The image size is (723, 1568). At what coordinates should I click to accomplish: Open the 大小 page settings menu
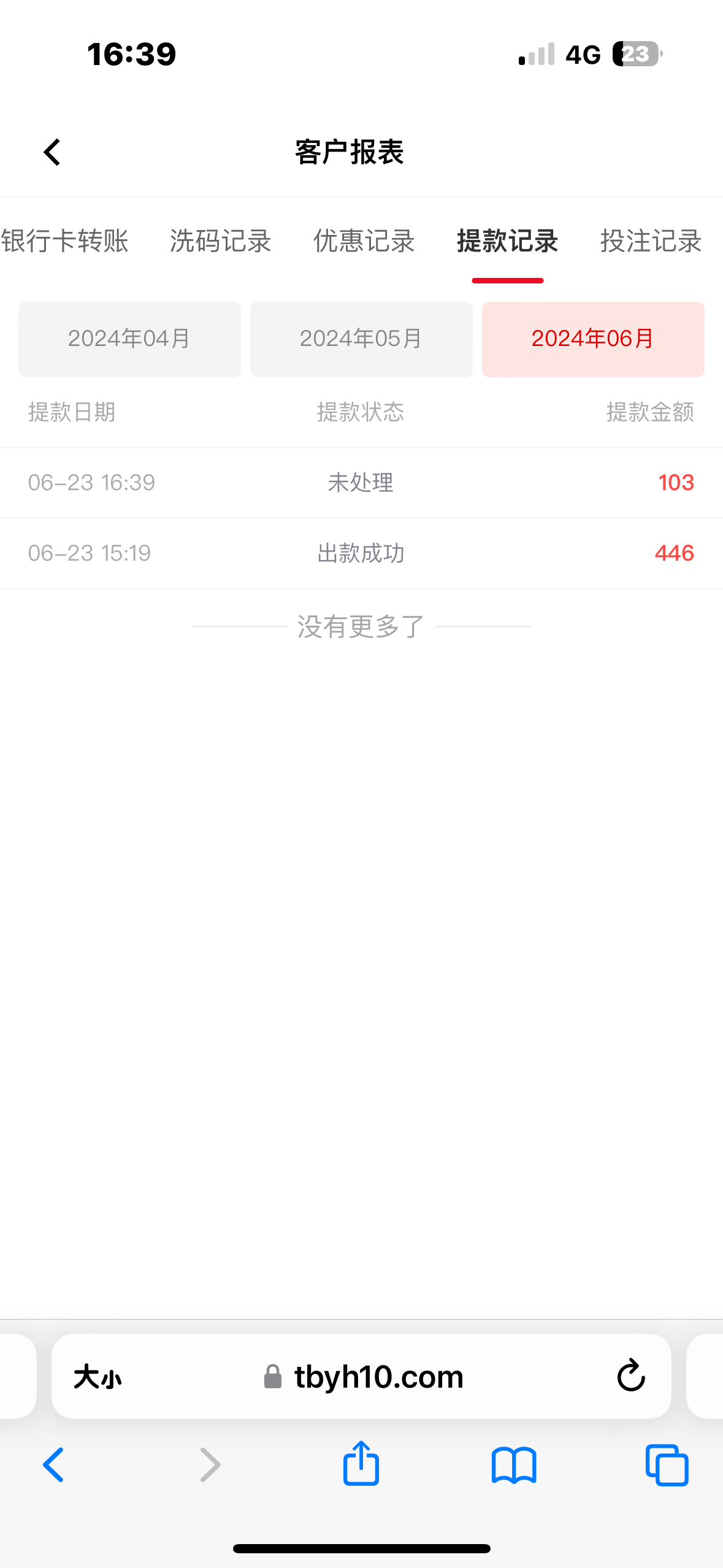click(x=98, y=1377)
